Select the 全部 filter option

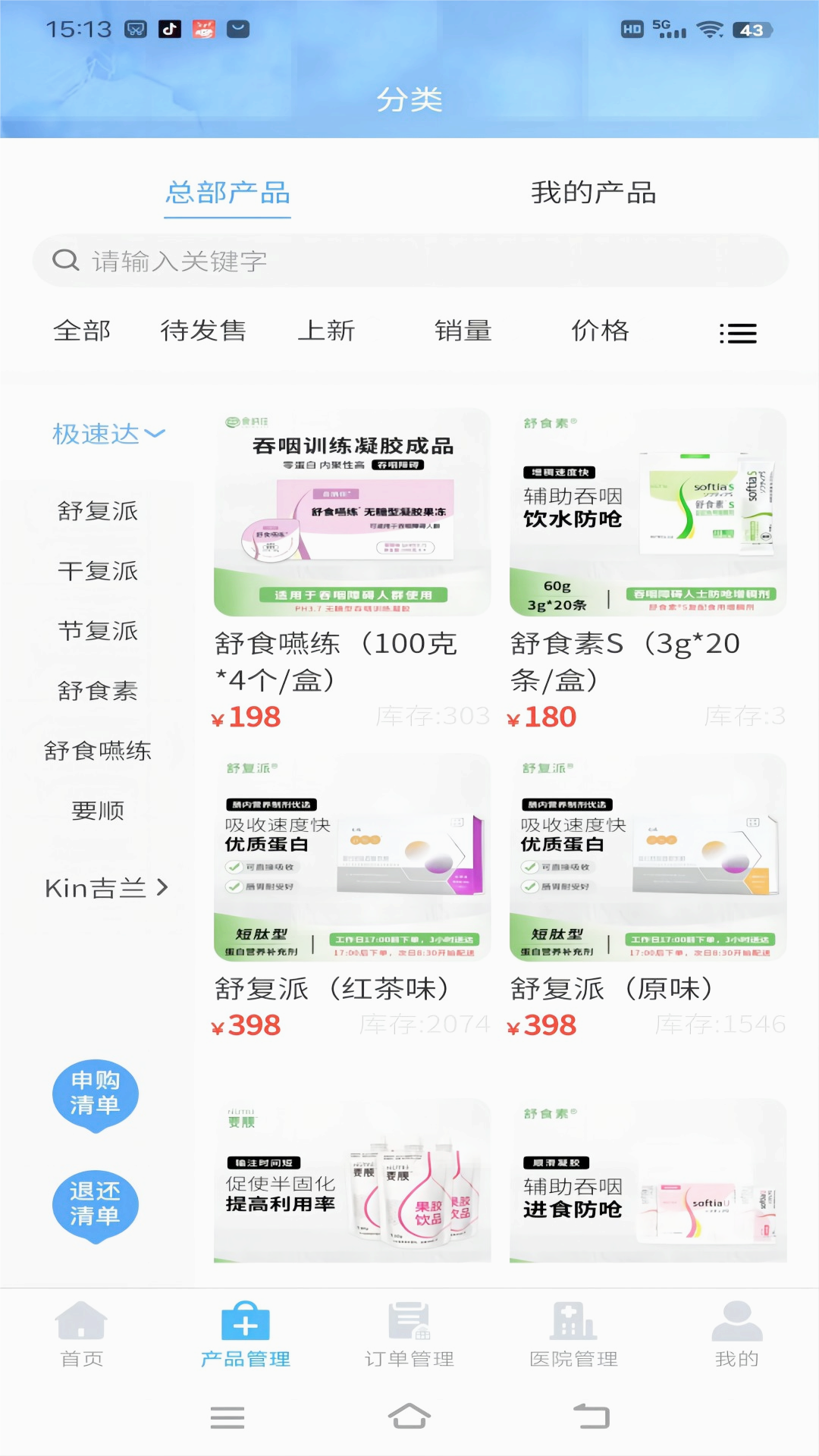(x=81, y=331)
